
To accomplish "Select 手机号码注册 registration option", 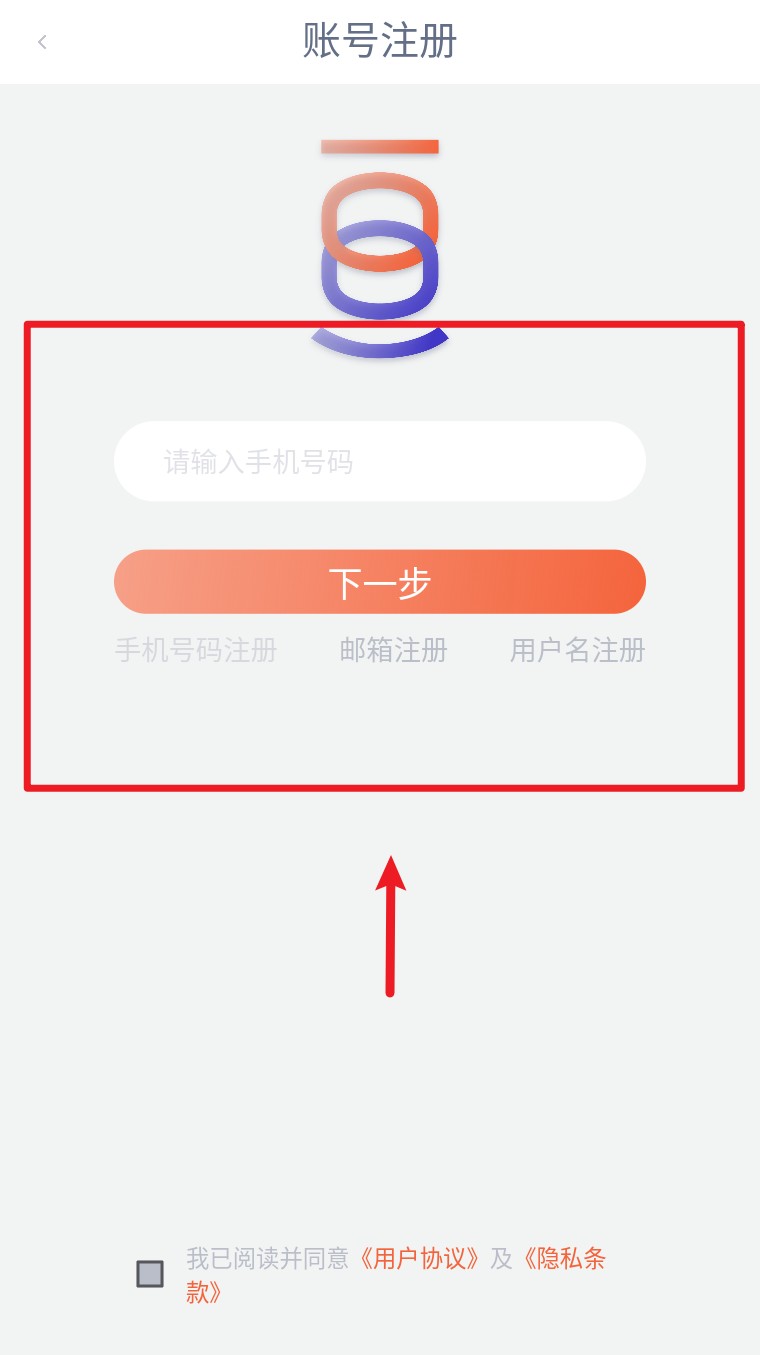I will (x=196, y=651).
